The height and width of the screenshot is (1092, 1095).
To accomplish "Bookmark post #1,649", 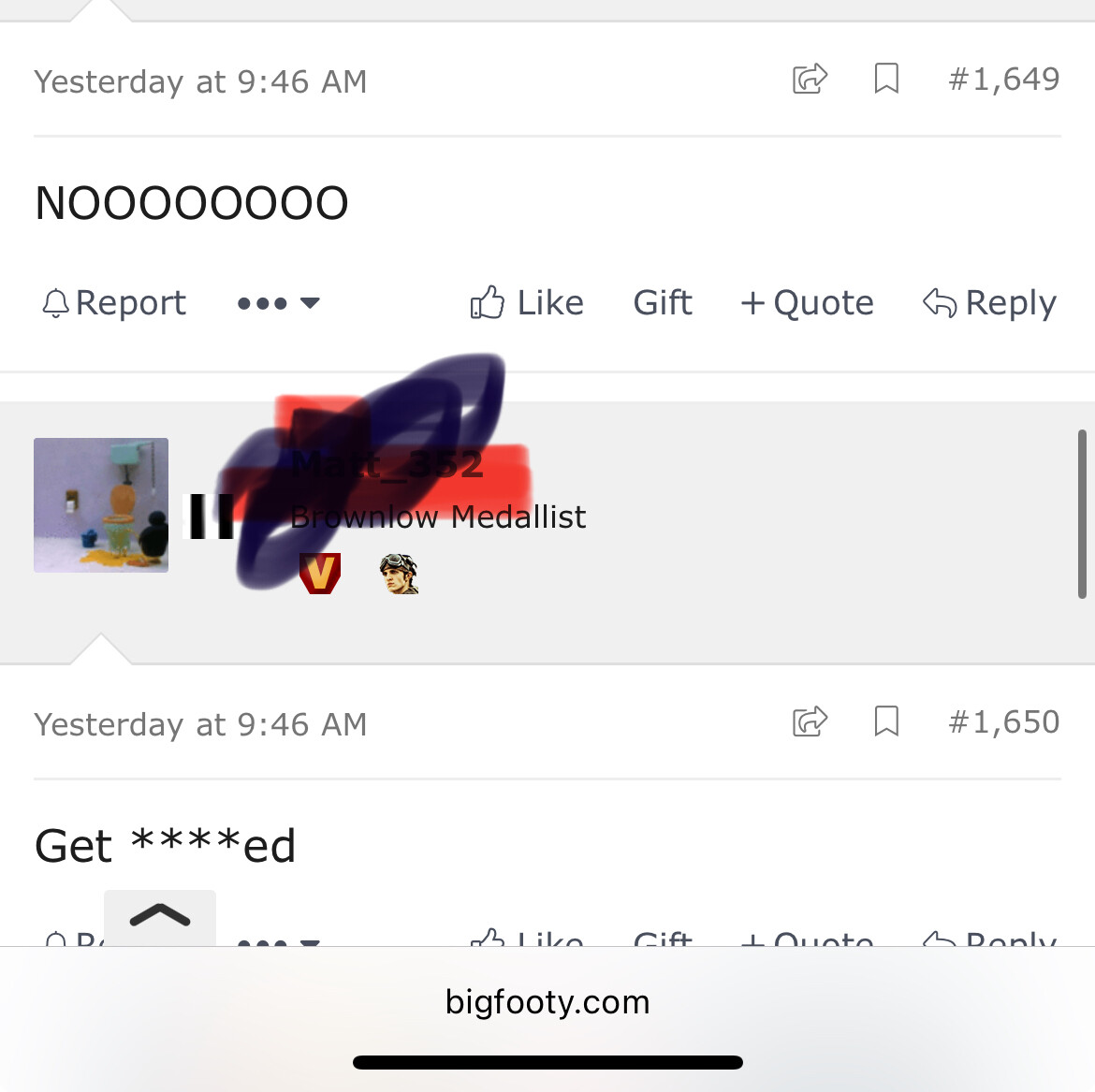I will pyautogui.click(x=886, y=79).
